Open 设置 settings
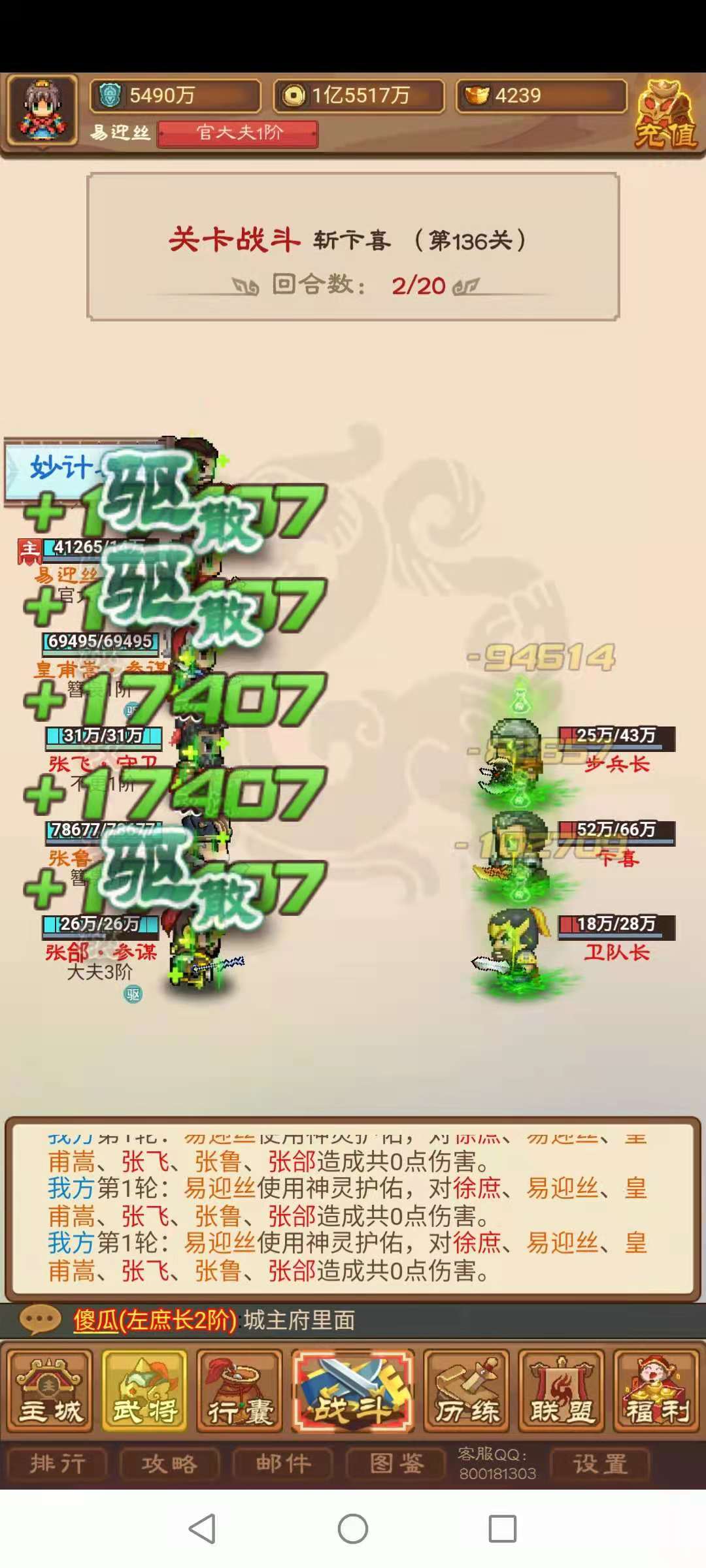The height and width of the screenshot is (1568, 706). [x=600, y=1463]
